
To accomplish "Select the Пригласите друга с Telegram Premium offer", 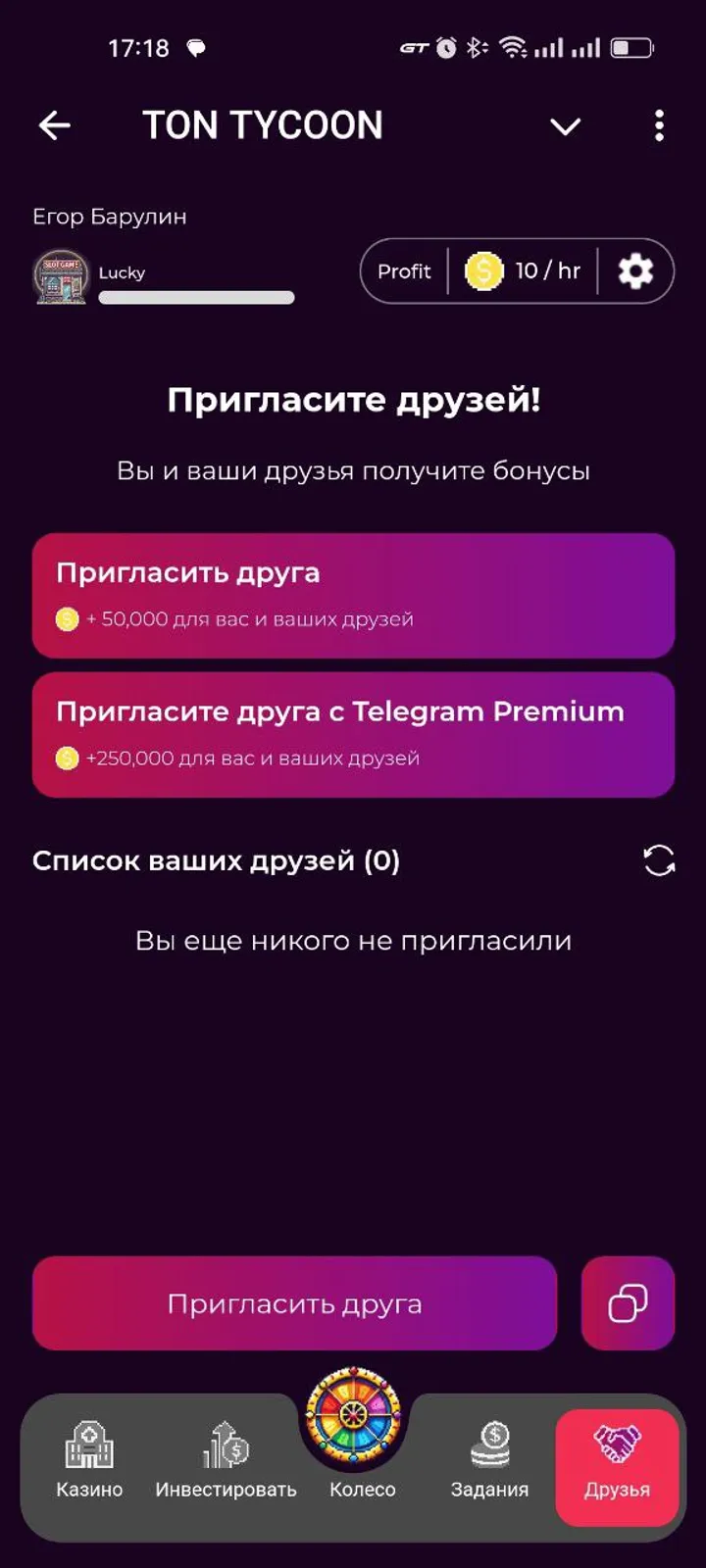I will tap(353, 734).
